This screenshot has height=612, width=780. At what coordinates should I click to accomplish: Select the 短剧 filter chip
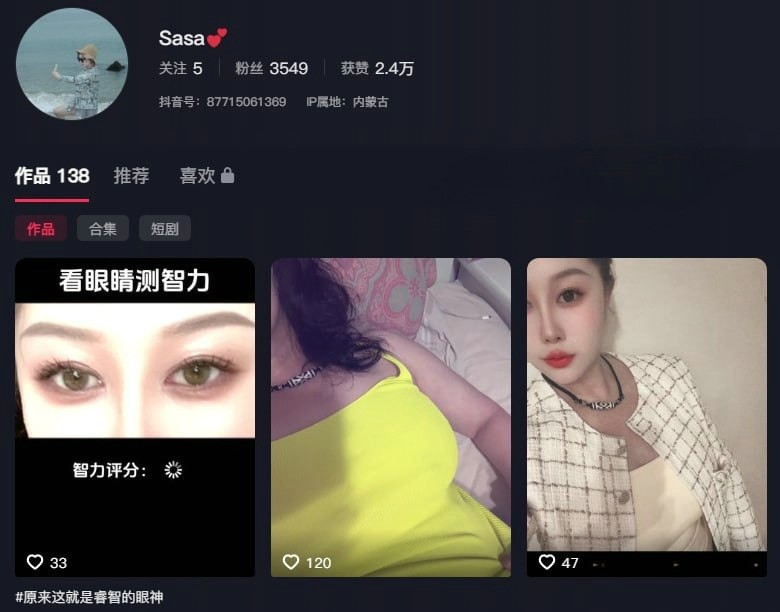click(164, 229)
